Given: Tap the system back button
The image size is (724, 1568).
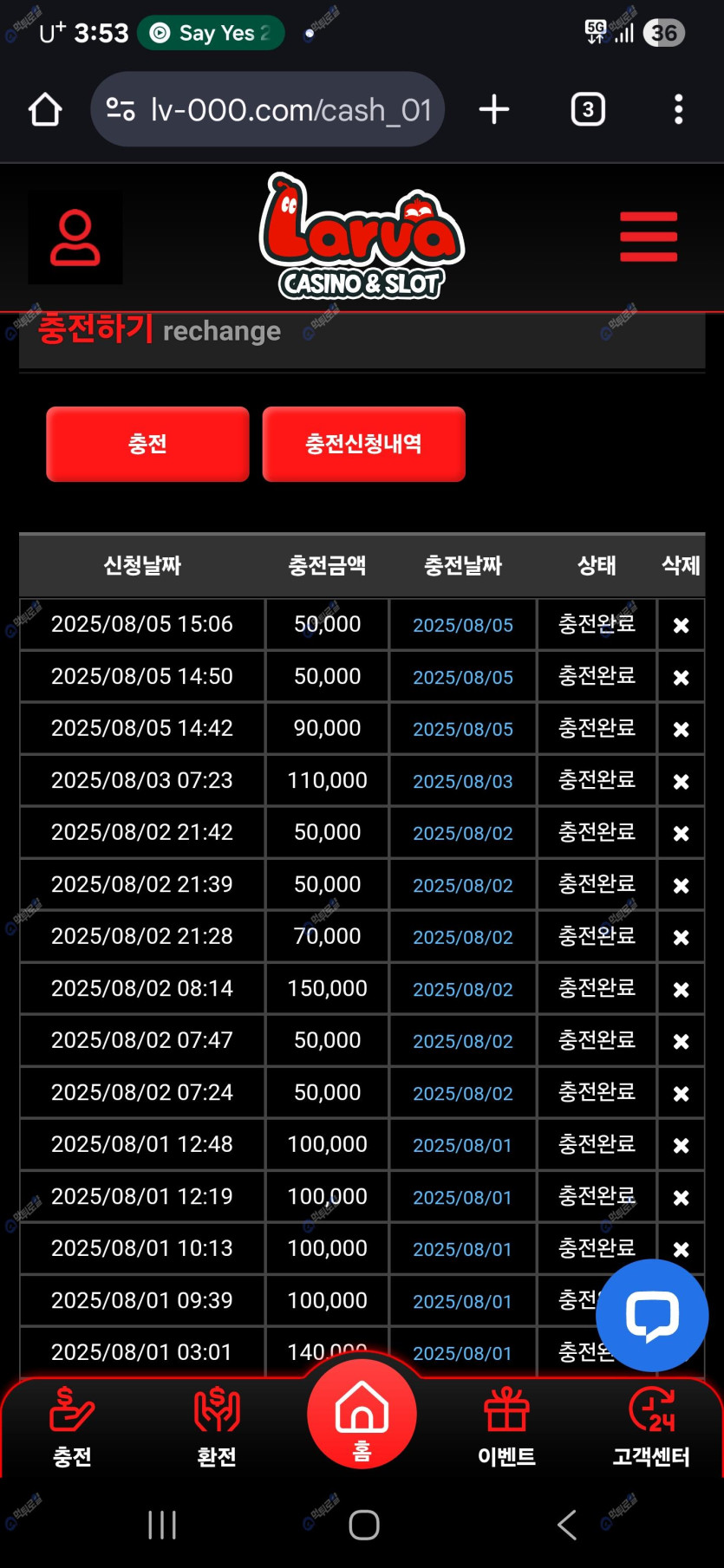Looking at the screenshot, I should (x=567, y=1525).
